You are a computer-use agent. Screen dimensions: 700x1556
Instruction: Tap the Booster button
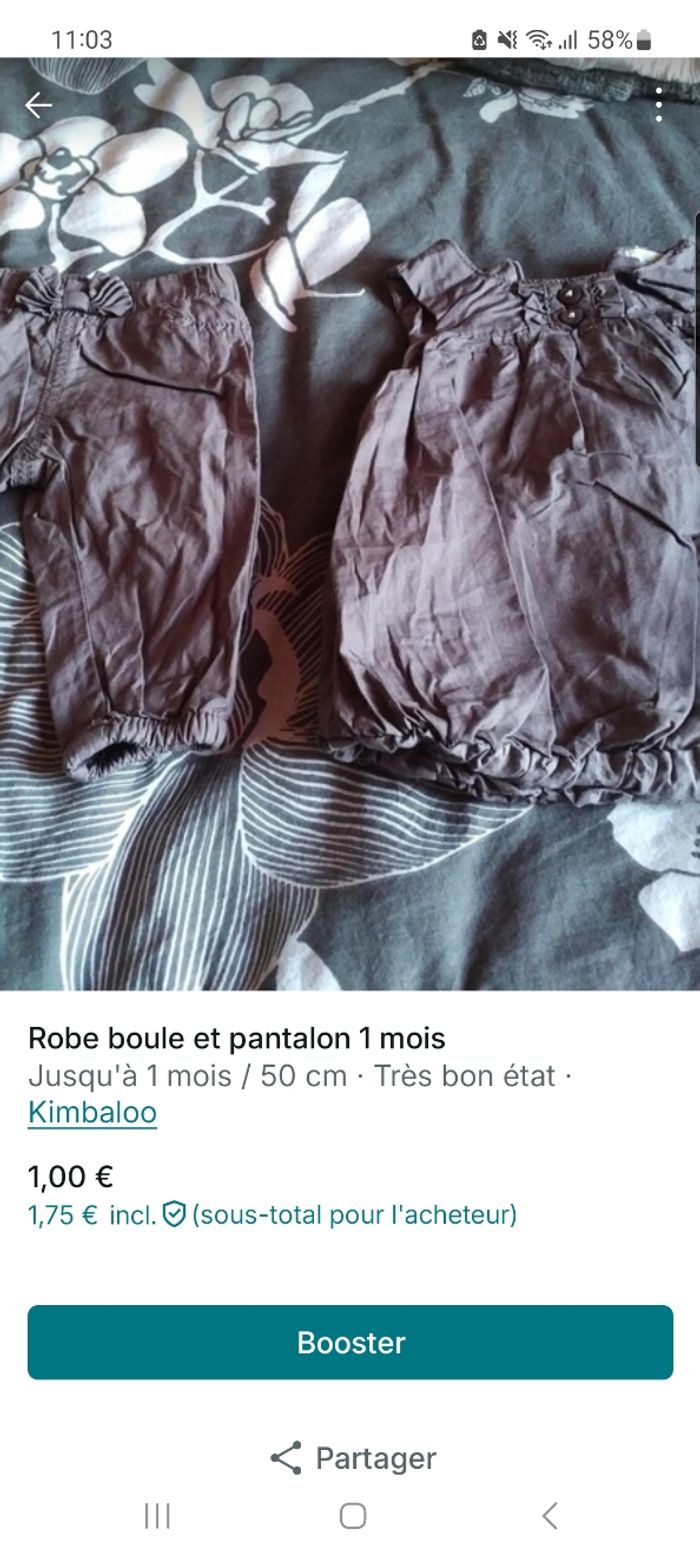(x=350, y=1342)
